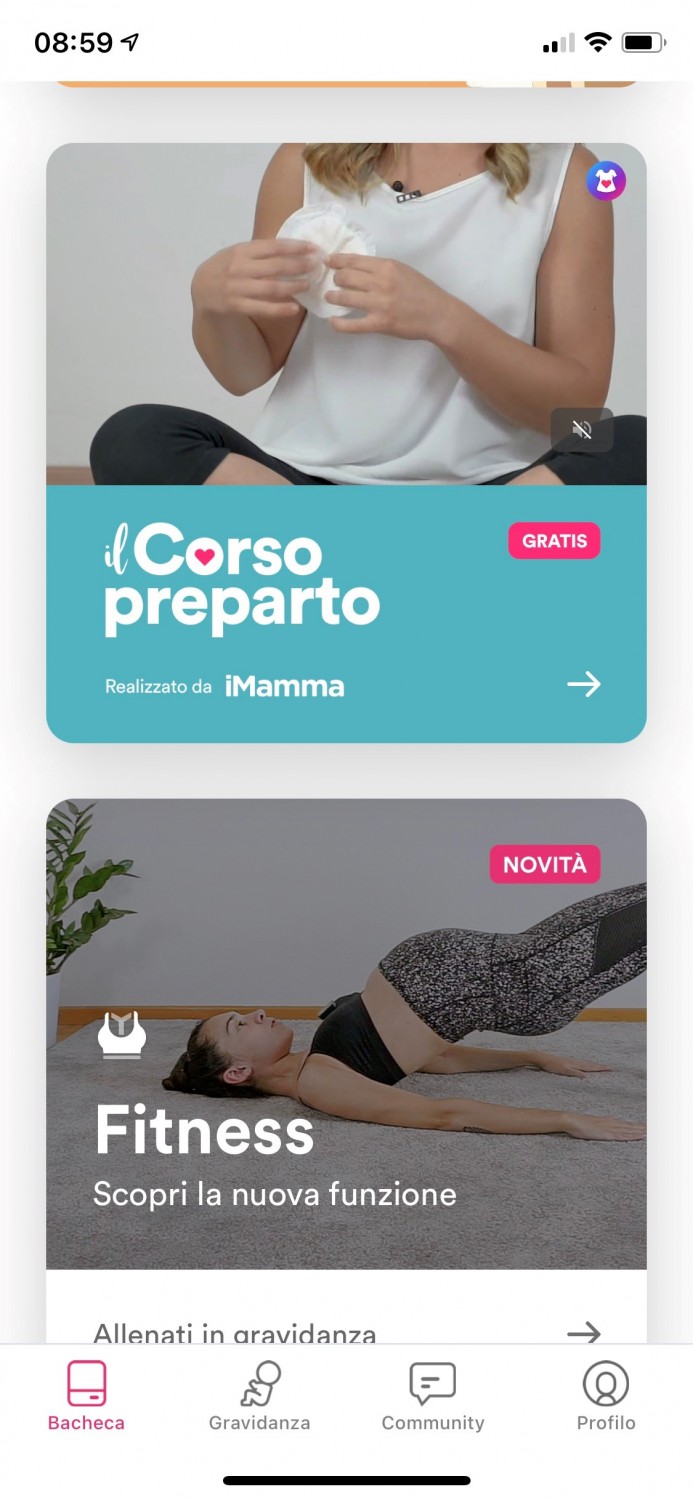
Task: Open the Allenati in gravidanza row
Action: coord(346,1331)
